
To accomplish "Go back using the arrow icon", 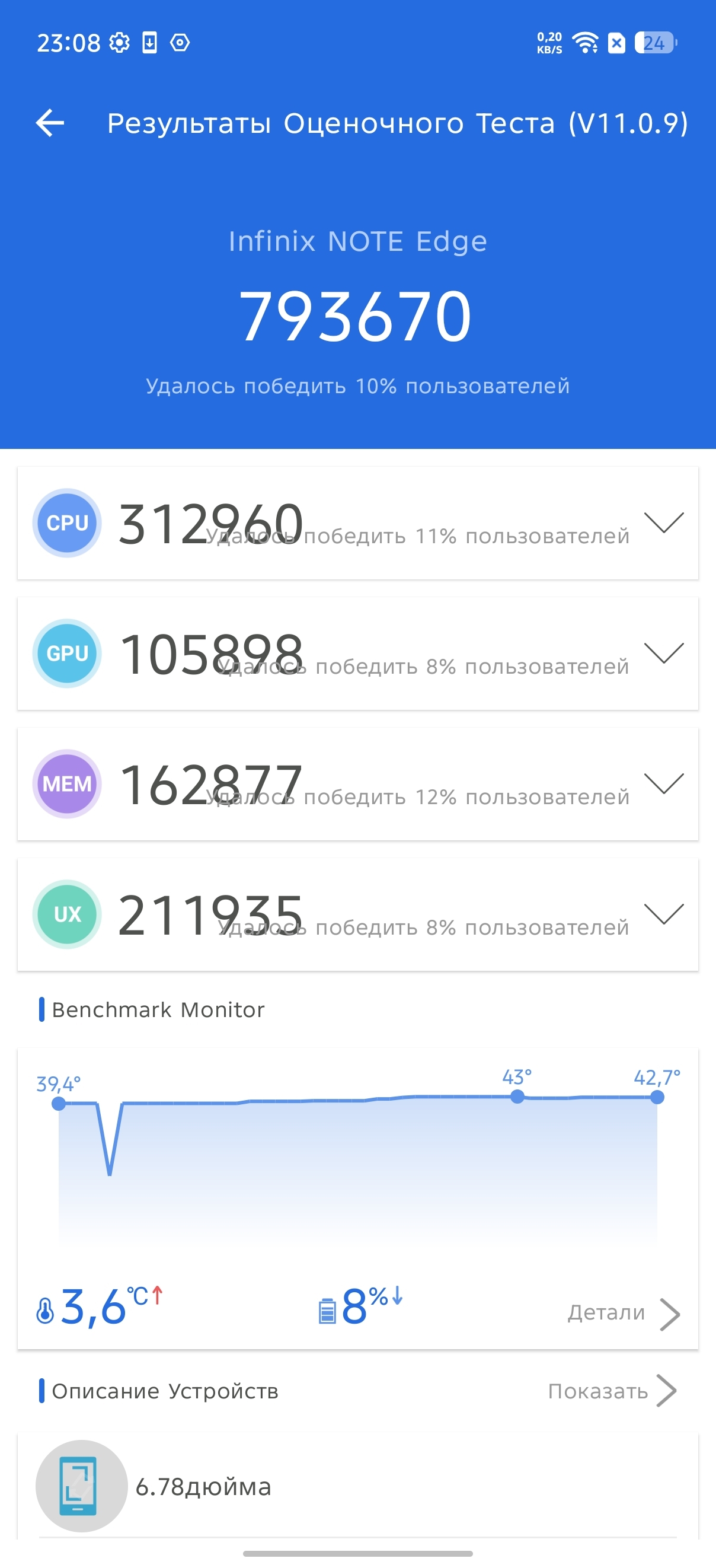I will (50, 123).
